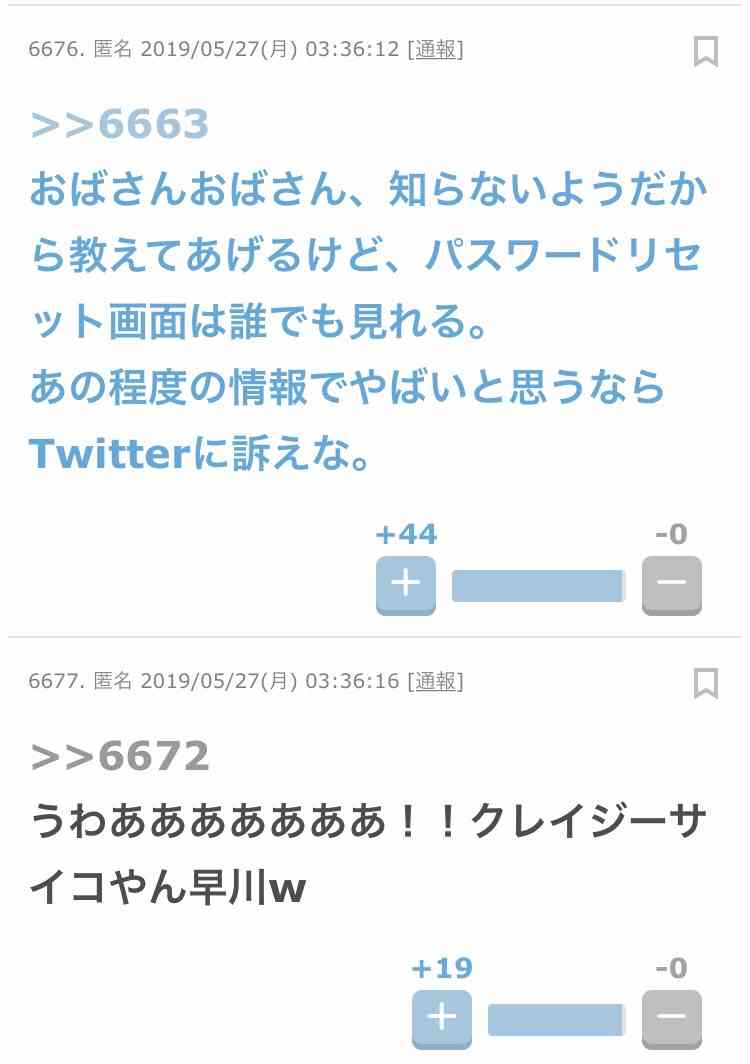Report comment 6676 via 通報 link
Screen dimensions: 750x1064
coord(435,49)
